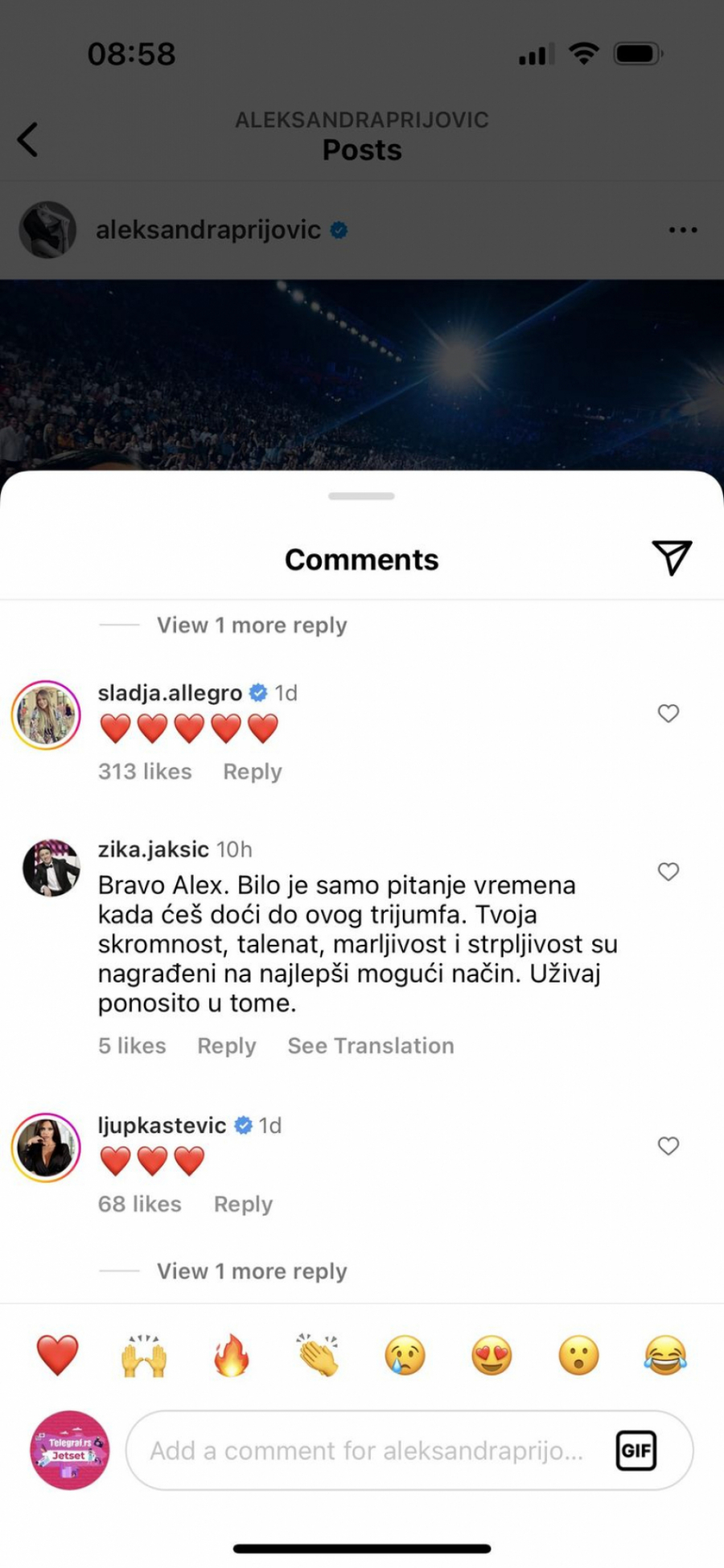Open the three-dot post options menu

(683, 230)
